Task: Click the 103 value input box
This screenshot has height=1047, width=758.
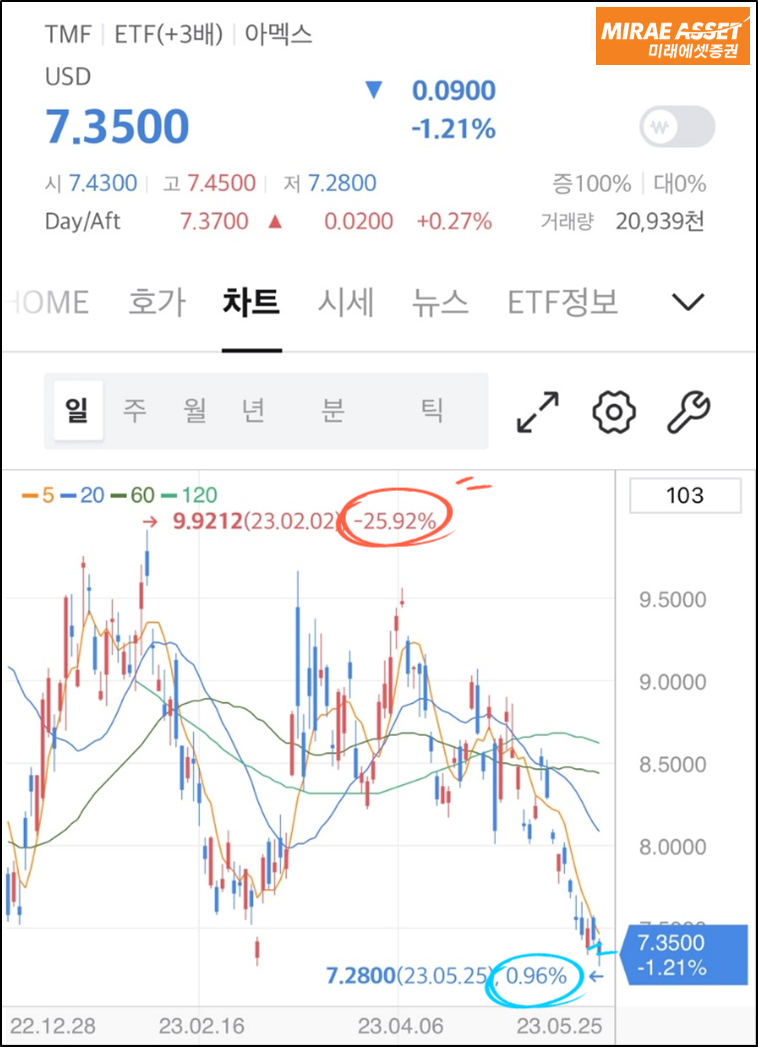Action: tap(685, 495)
